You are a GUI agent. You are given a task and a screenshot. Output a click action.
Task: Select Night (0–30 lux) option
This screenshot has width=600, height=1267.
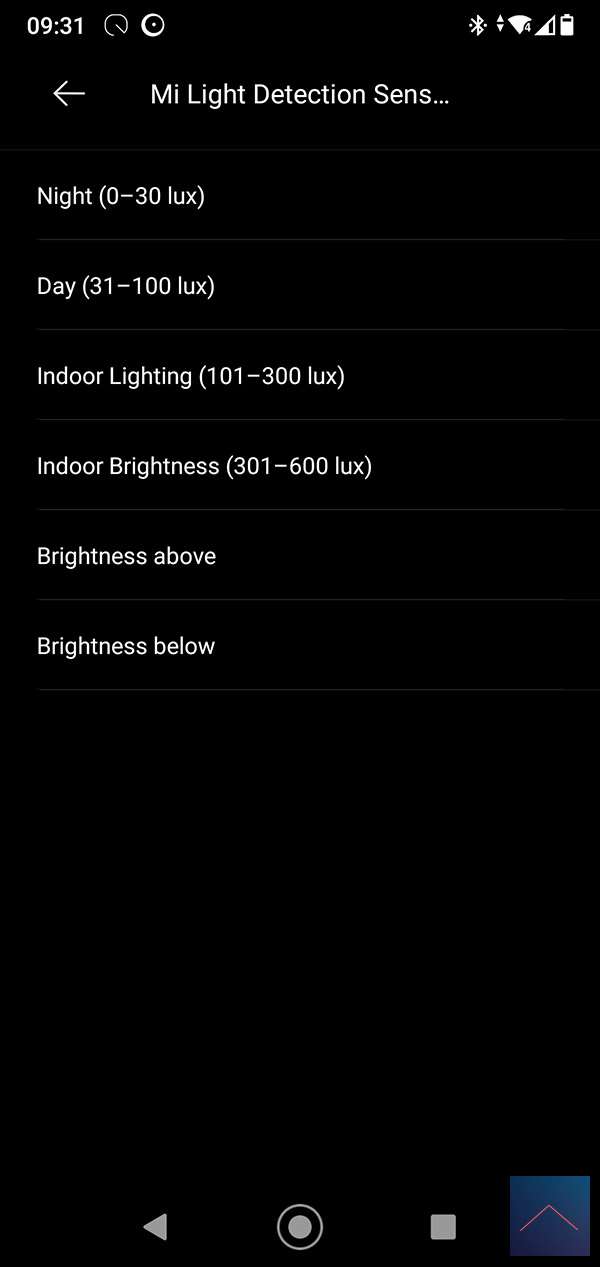(x=121, y=196)
